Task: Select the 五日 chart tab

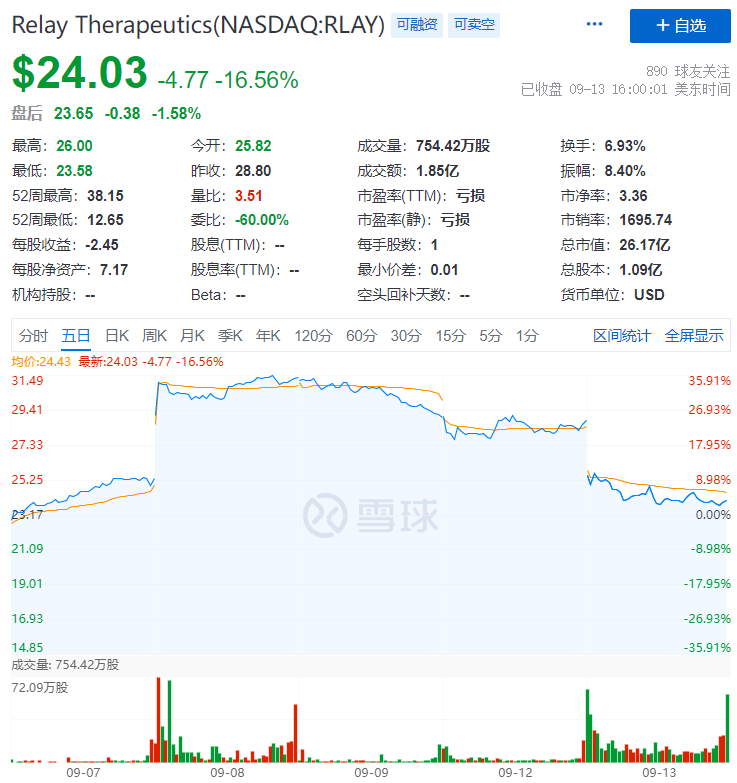Action: pyautogui.click(x=76, y=335)
